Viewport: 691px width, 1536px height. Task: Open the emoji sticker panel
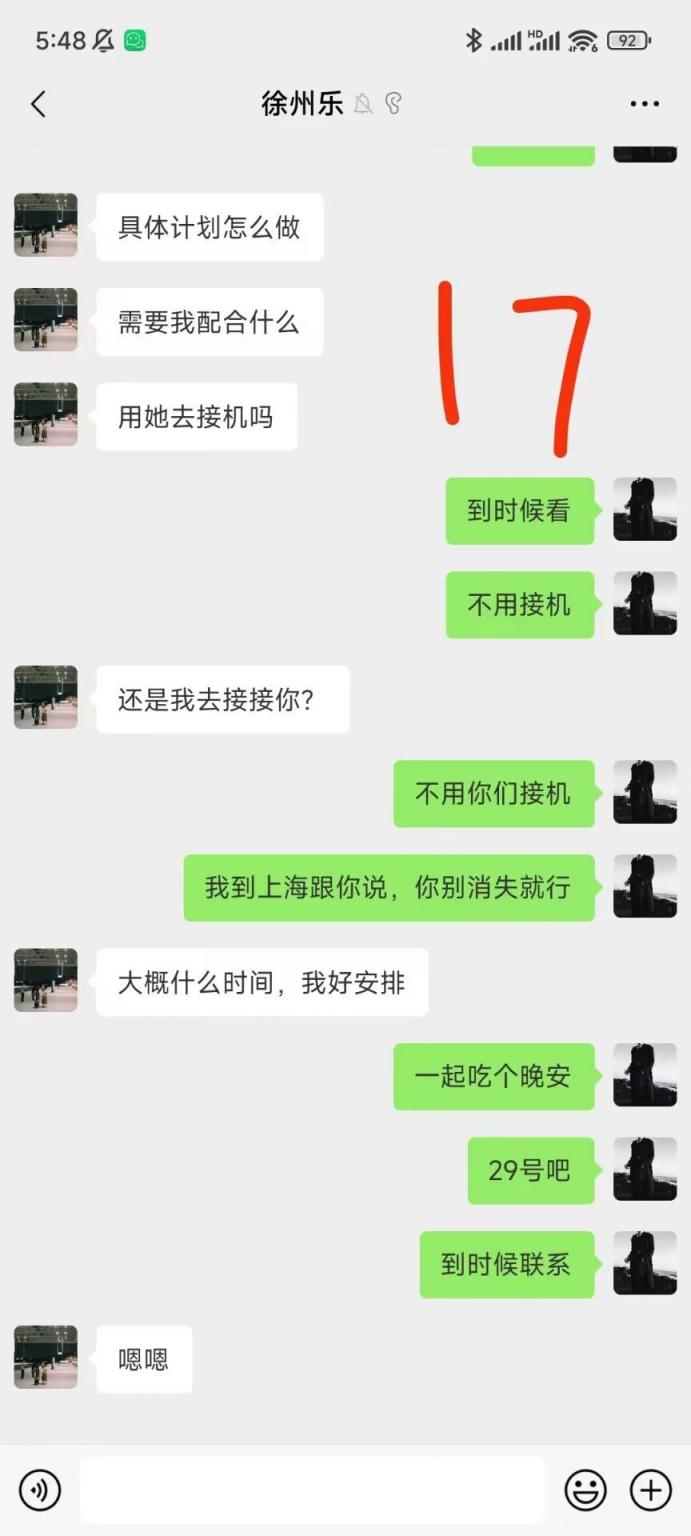pyautogui.click(x=585, y=1490)
